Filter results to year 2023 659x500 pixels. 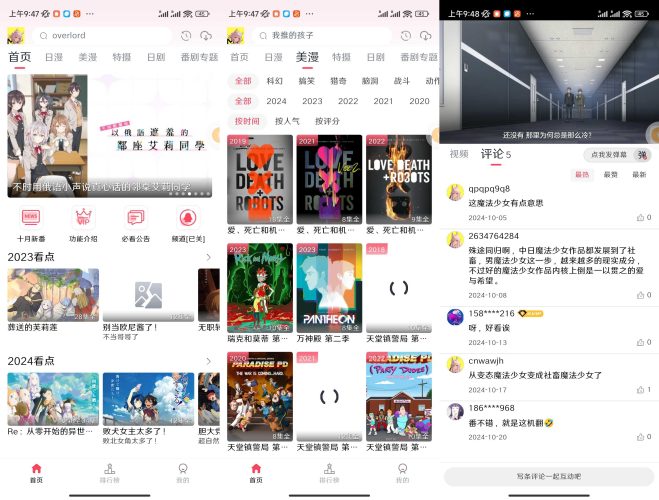312,101
